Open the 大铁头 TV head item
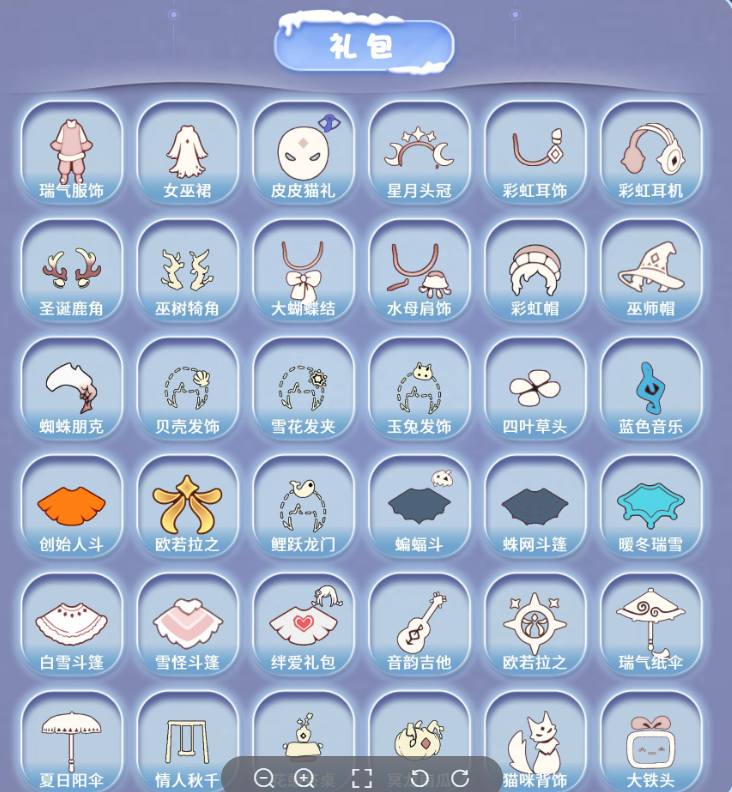 coord(651,740)
